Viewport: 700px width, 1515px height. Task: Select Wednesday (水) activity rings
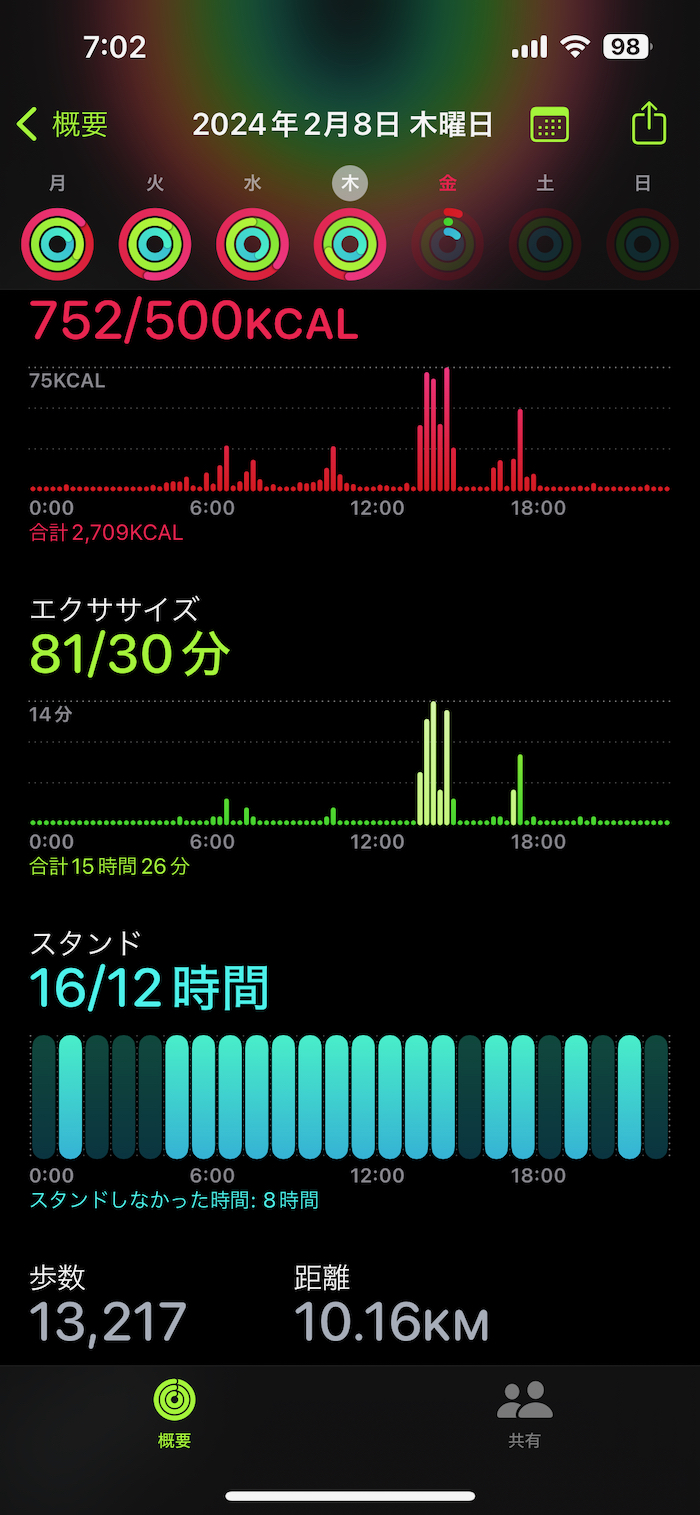tap(253, 243)
